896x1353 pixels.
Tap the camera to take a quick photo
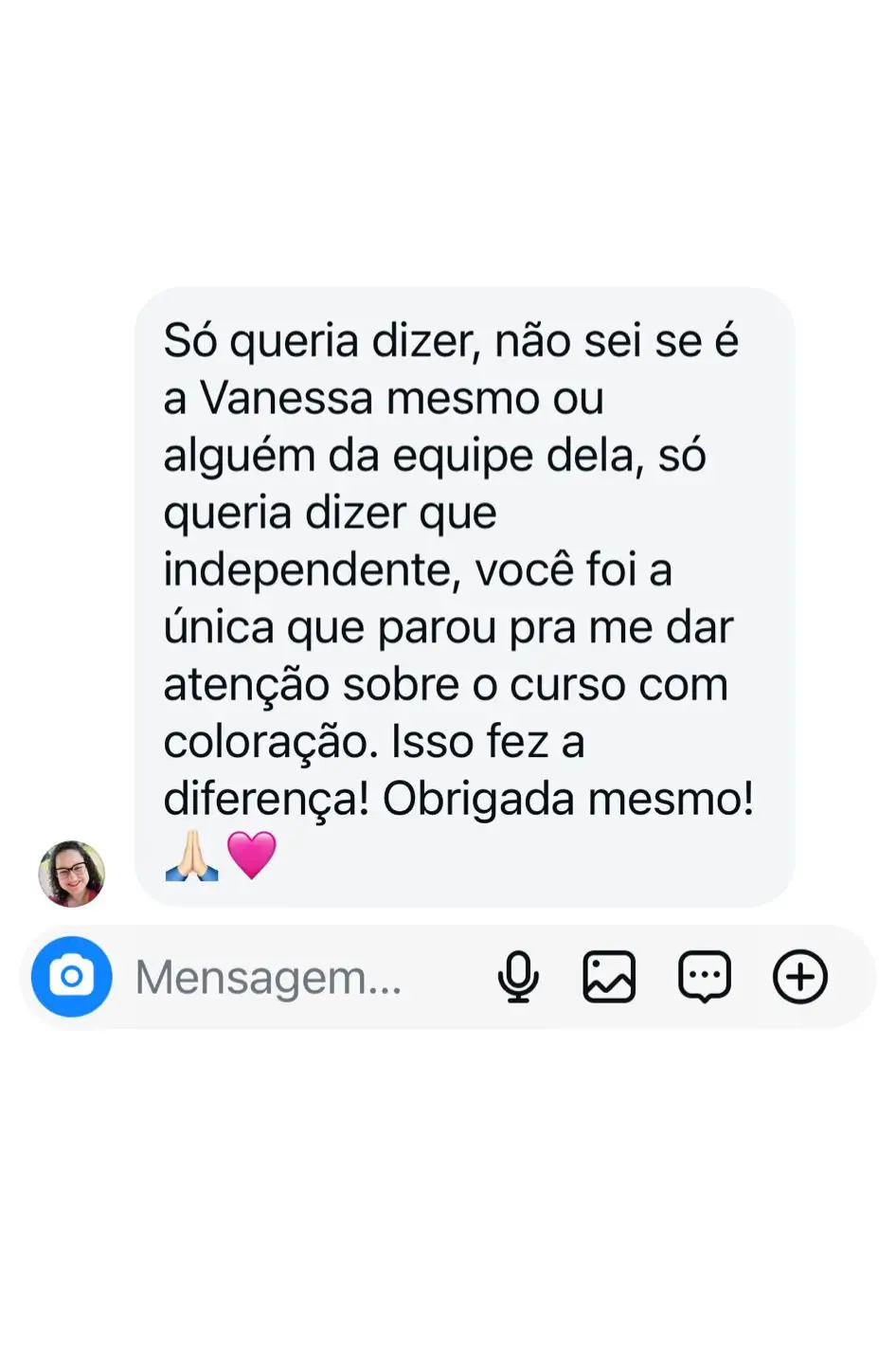70,976
